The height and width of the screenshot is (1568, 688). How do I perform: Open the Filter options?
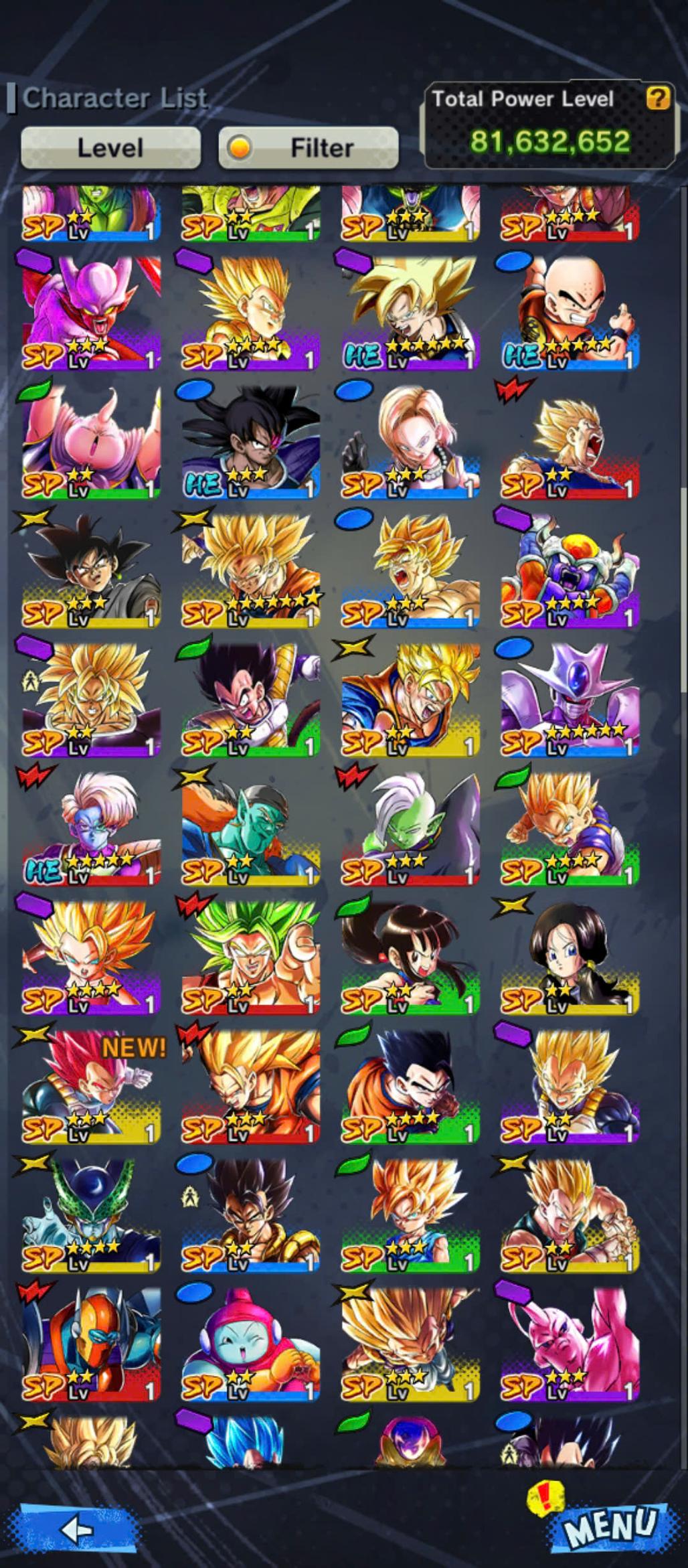309,147
